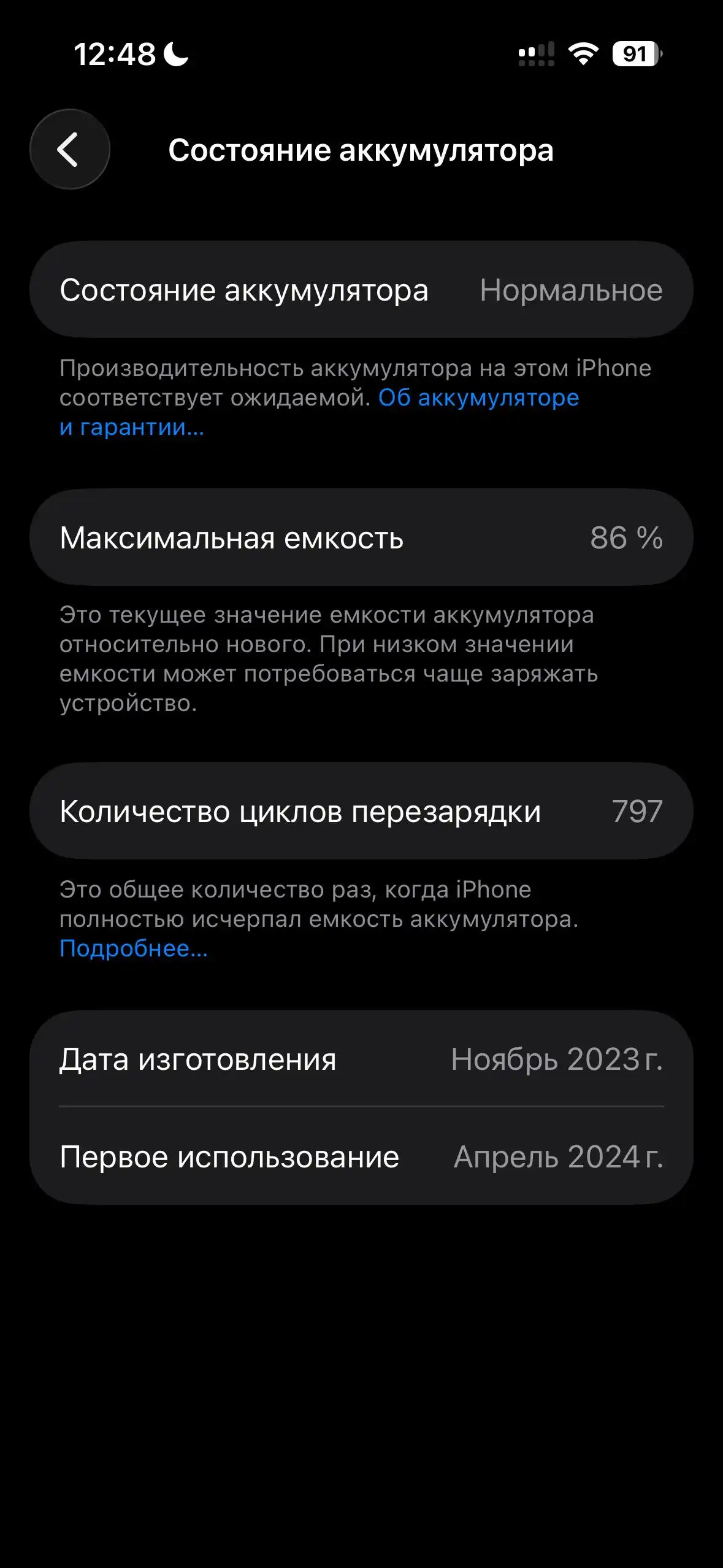Tap the 'Состояние аккумулятора' screen title
Screen dimensions: 723x1568
(362, 150)
